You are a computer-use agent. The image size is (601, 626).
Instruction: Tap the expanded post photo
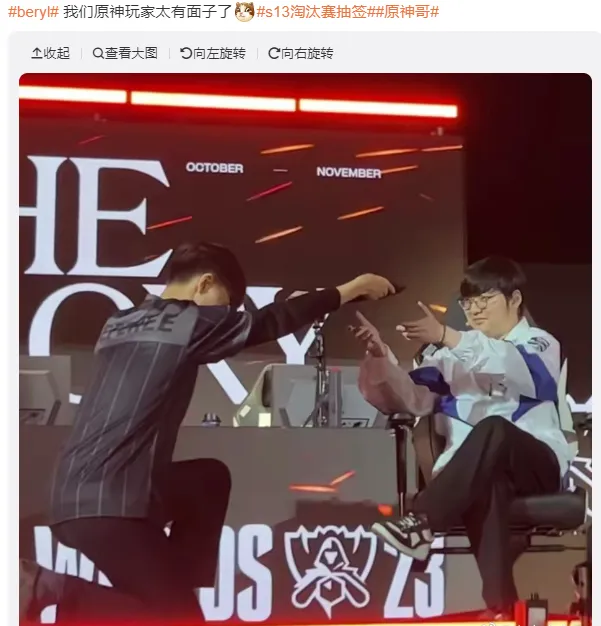click(x=305, y=350)
